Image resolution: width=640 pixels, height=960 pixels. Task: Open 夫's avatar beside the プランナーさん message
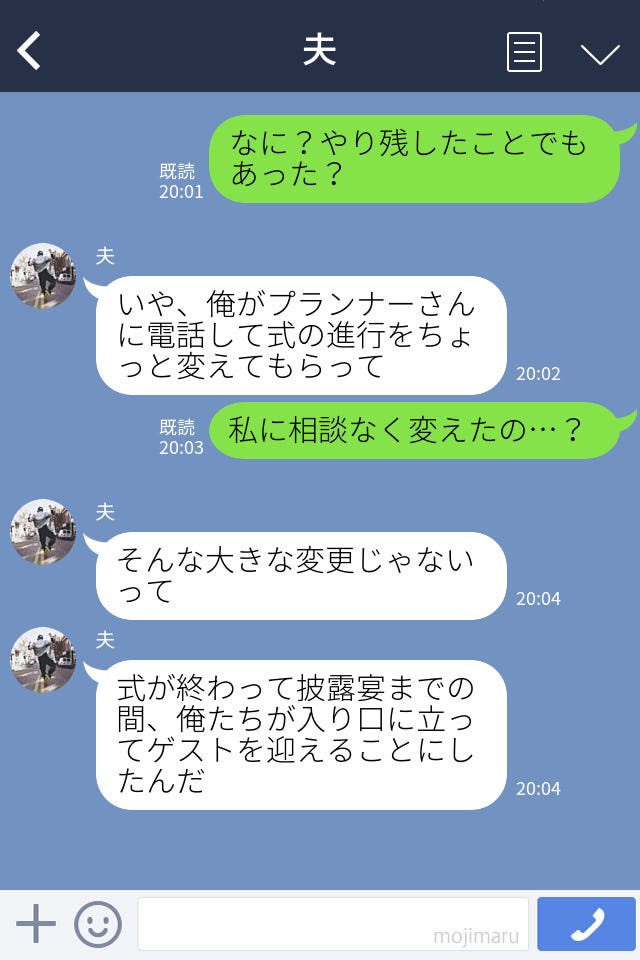[x=43, y=276]
